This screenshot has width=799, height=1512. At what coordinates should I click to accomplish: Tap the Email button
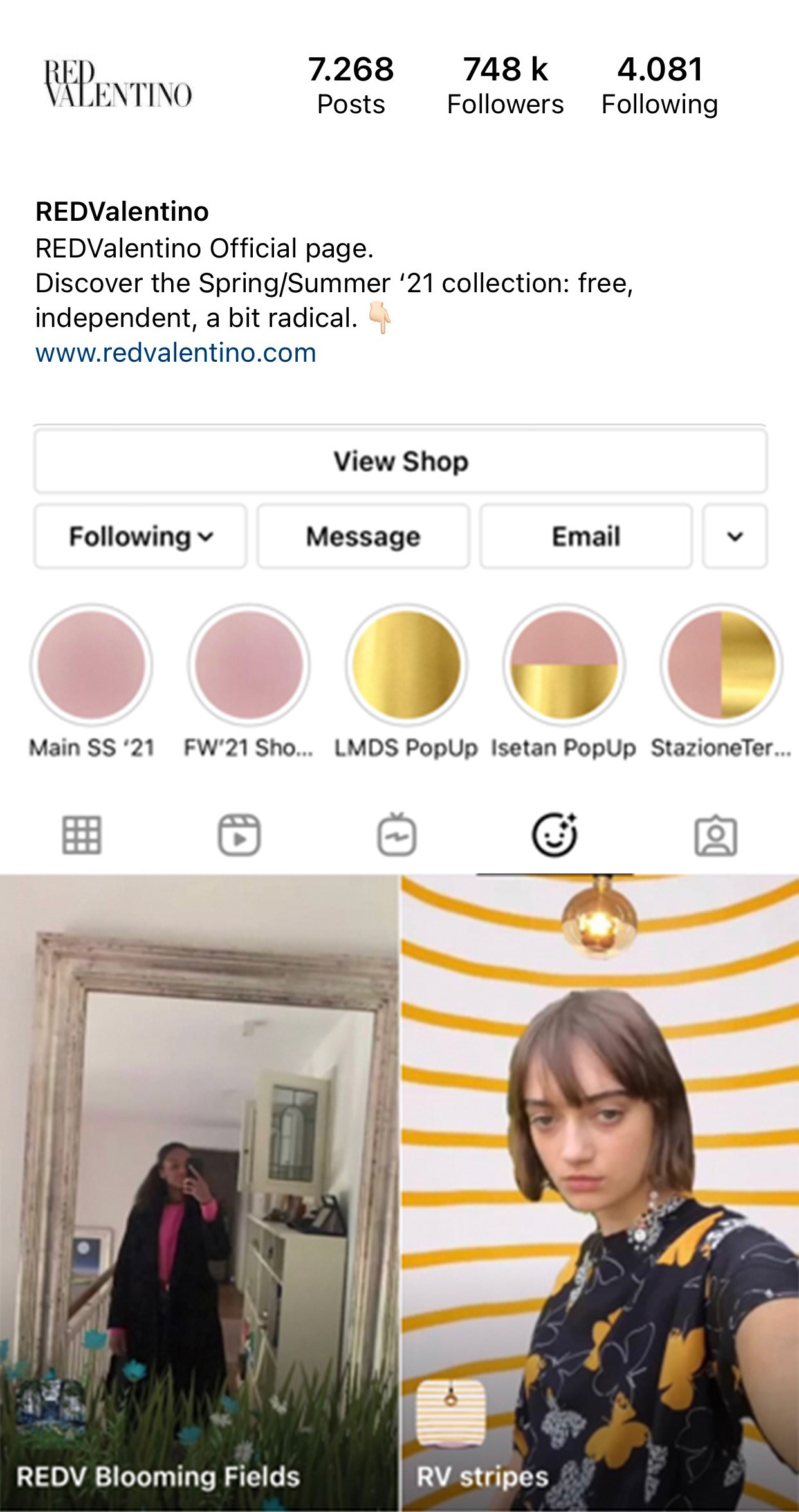coord(585,536)
